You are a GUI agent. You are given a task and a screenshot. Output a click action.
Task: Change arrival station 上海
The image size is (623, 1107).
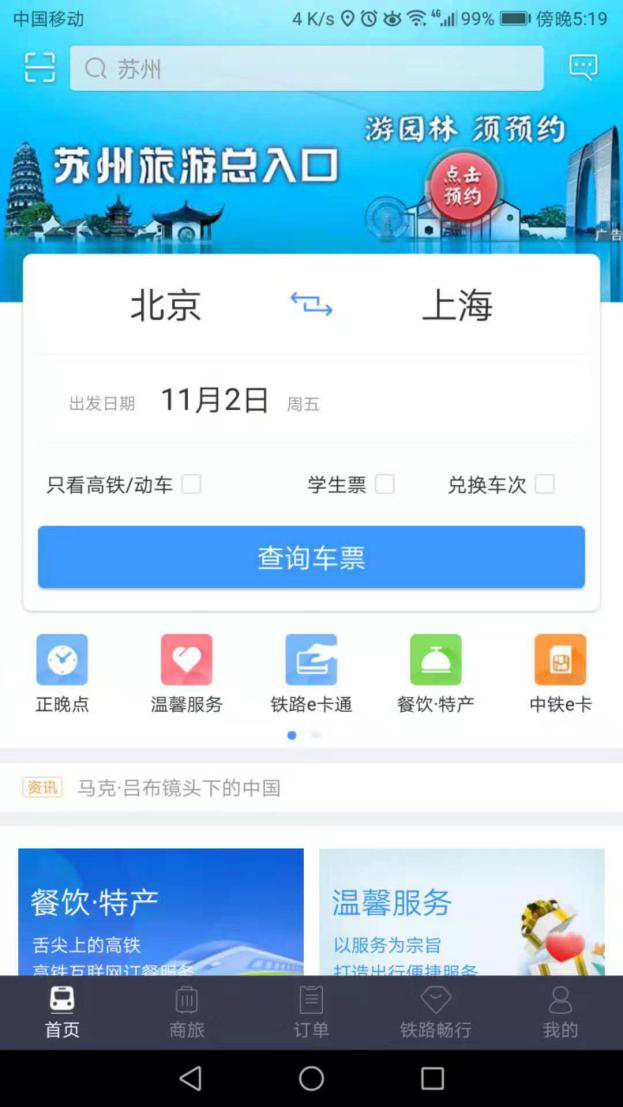[x=457, y=305]
